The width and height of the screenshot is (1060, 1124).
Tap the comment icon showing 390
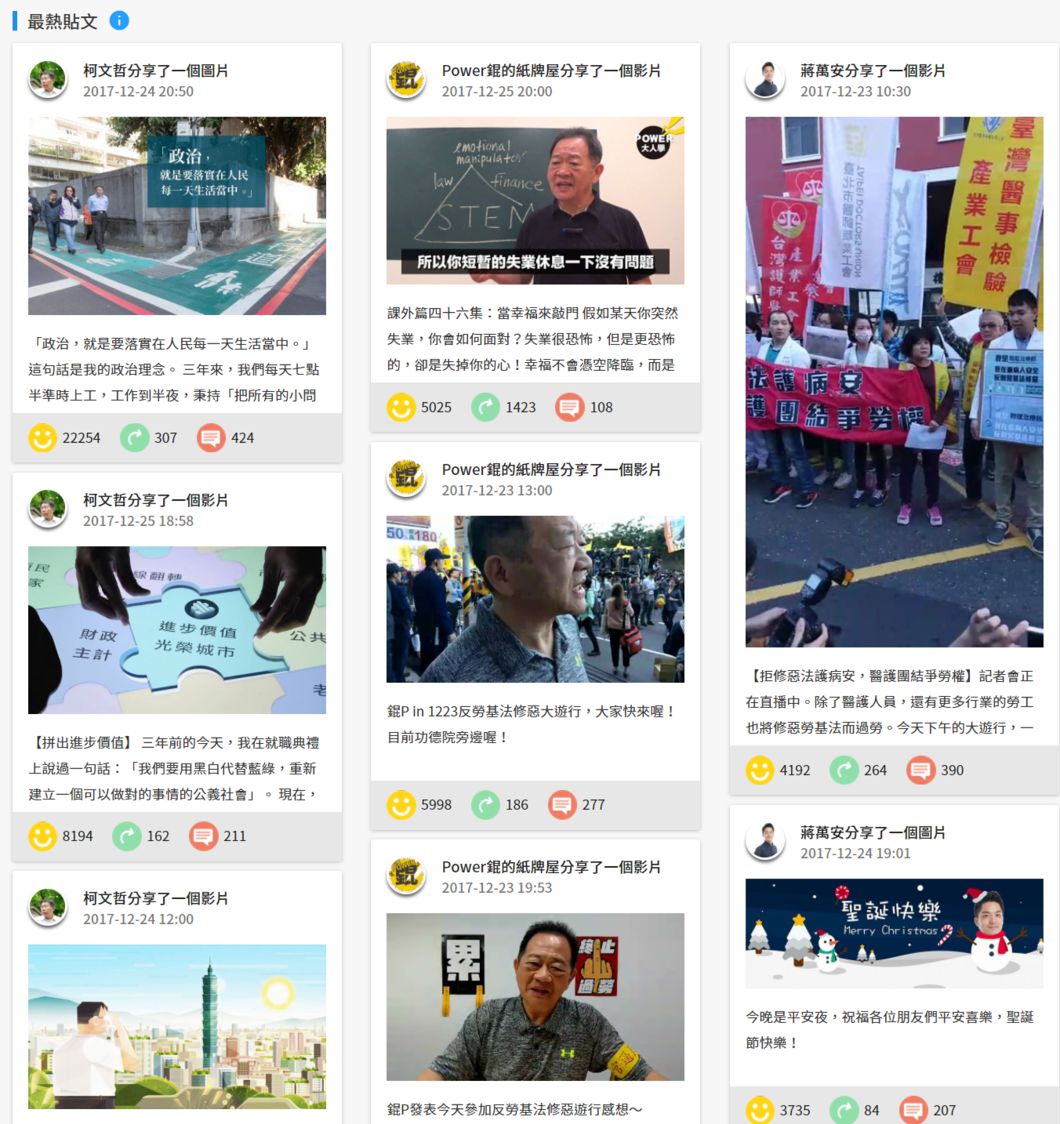pos(920,770)
